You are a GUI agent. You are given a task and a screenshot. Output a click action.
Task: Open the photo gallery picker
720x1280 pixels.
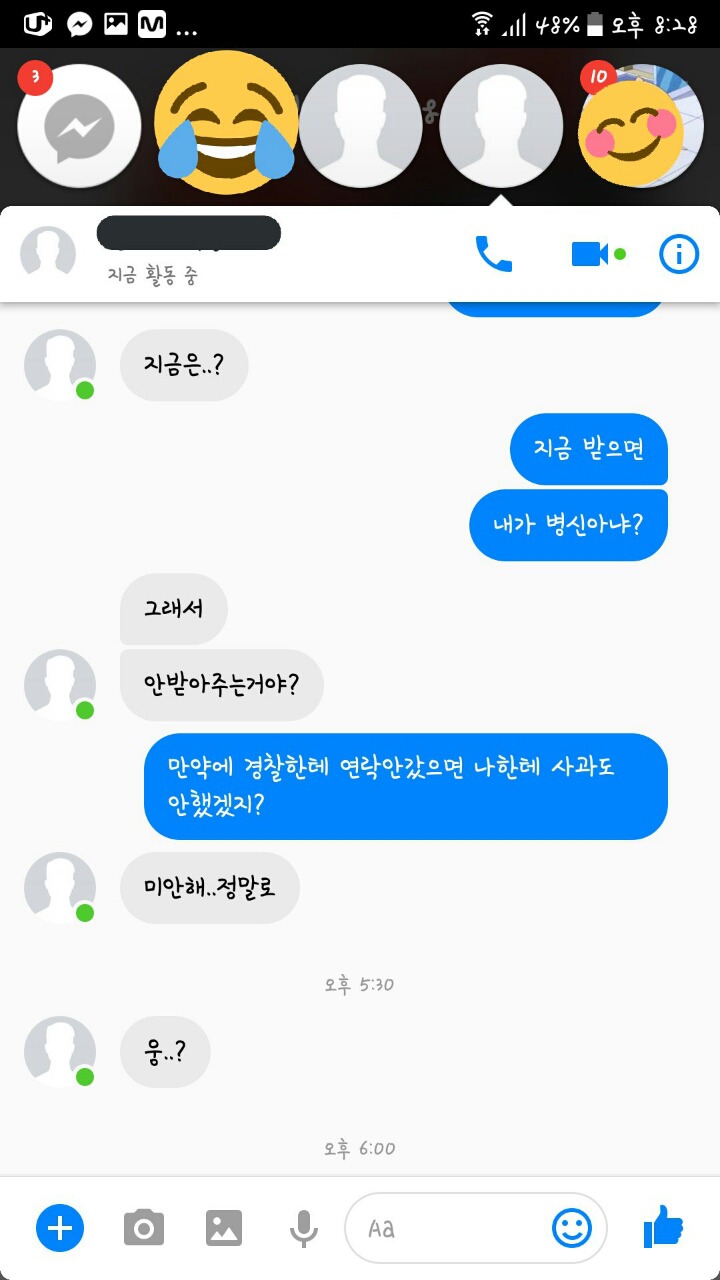tap(224, 1228)
